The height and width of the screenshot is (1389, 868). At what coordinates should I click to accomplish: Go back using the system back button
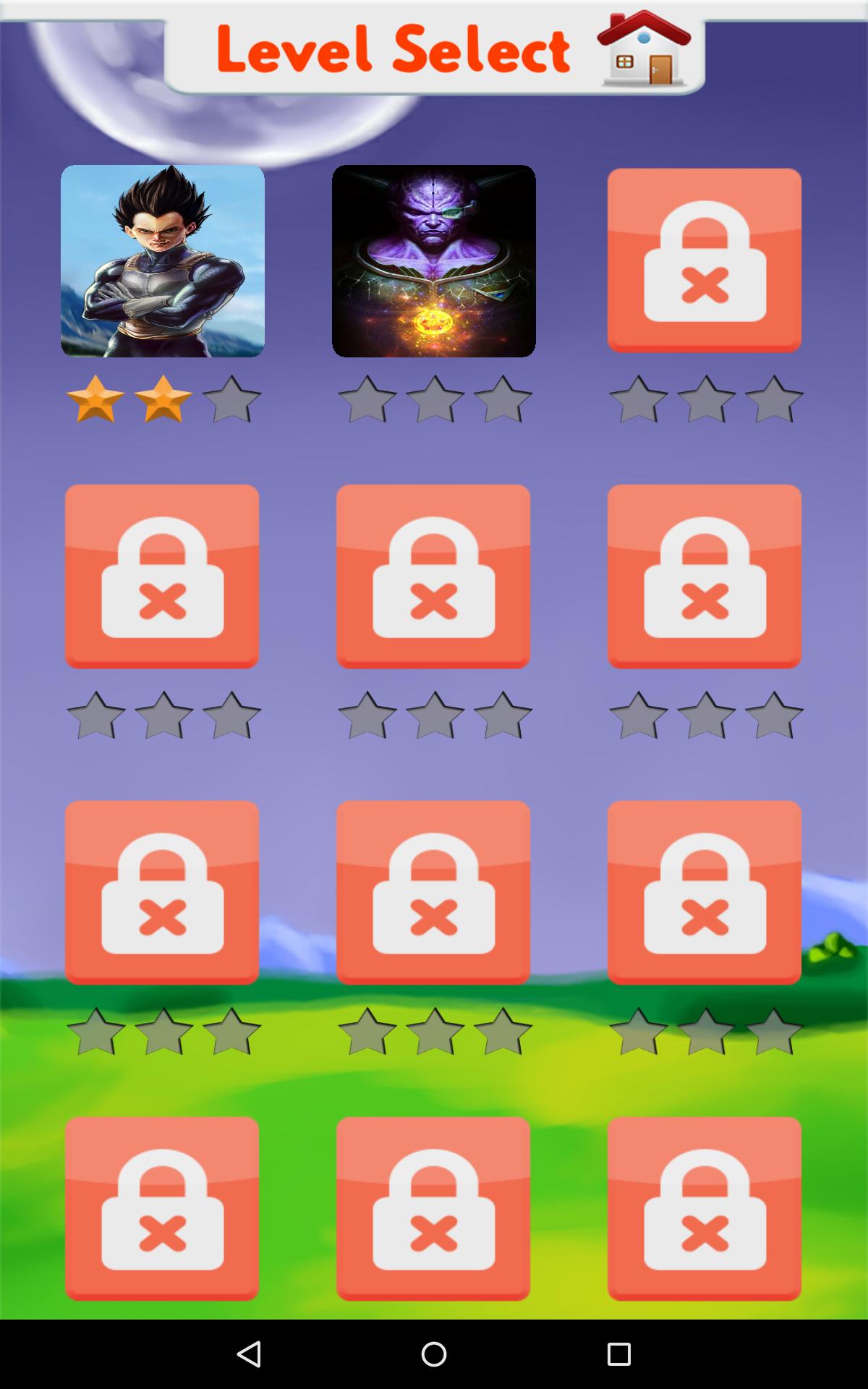249,1354
